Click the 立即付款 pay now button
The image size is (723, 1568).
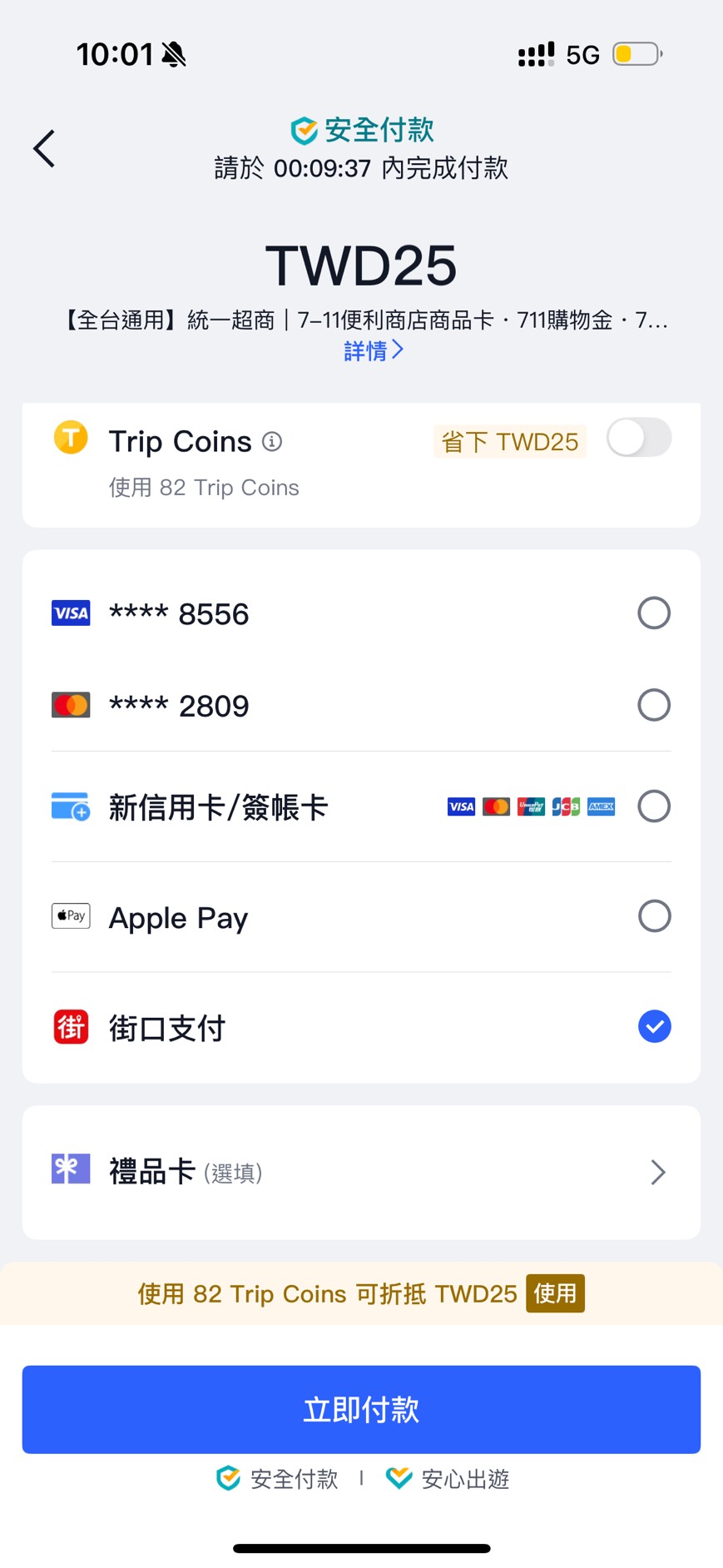pyautogui.click(x=361, y=1408)
